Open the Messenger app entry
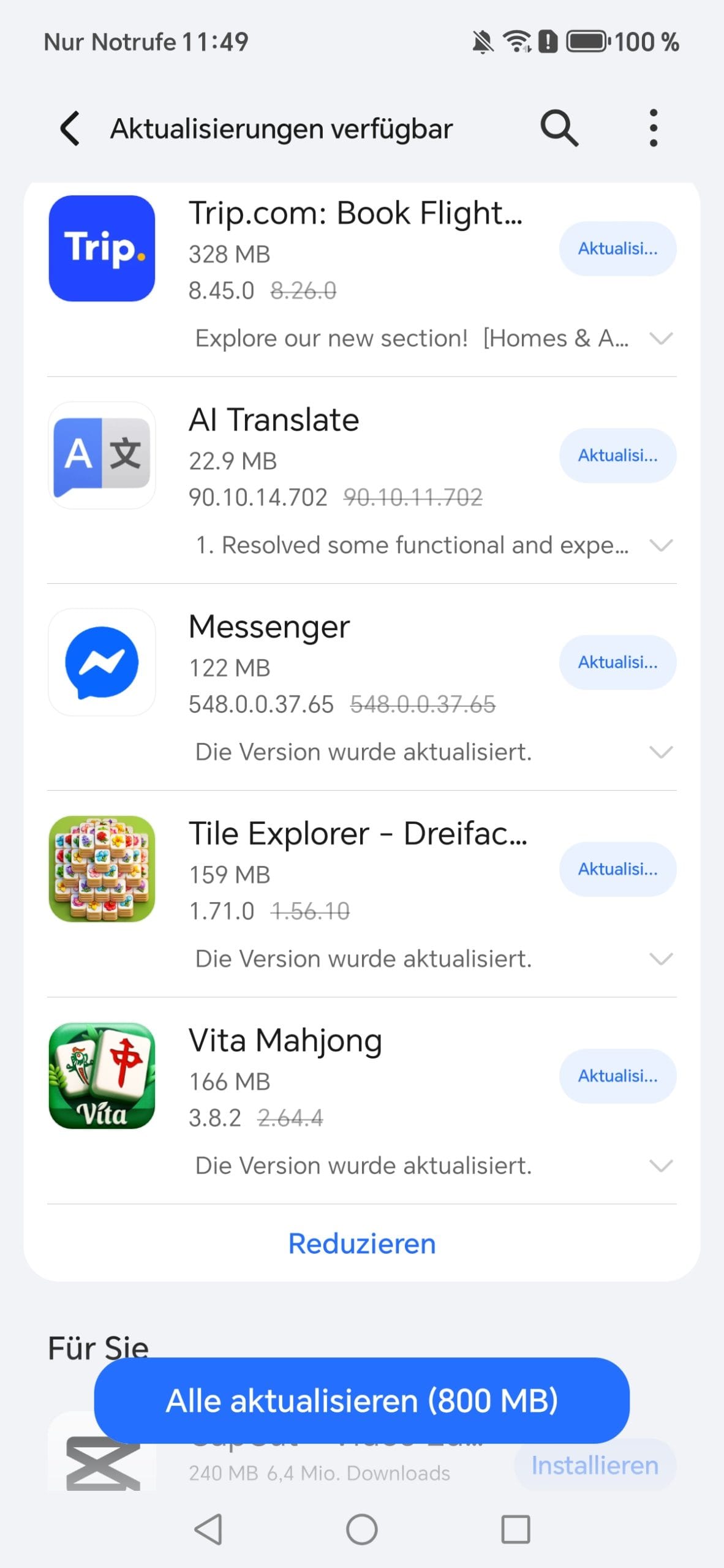724x1568 pixels. [270, 627]
